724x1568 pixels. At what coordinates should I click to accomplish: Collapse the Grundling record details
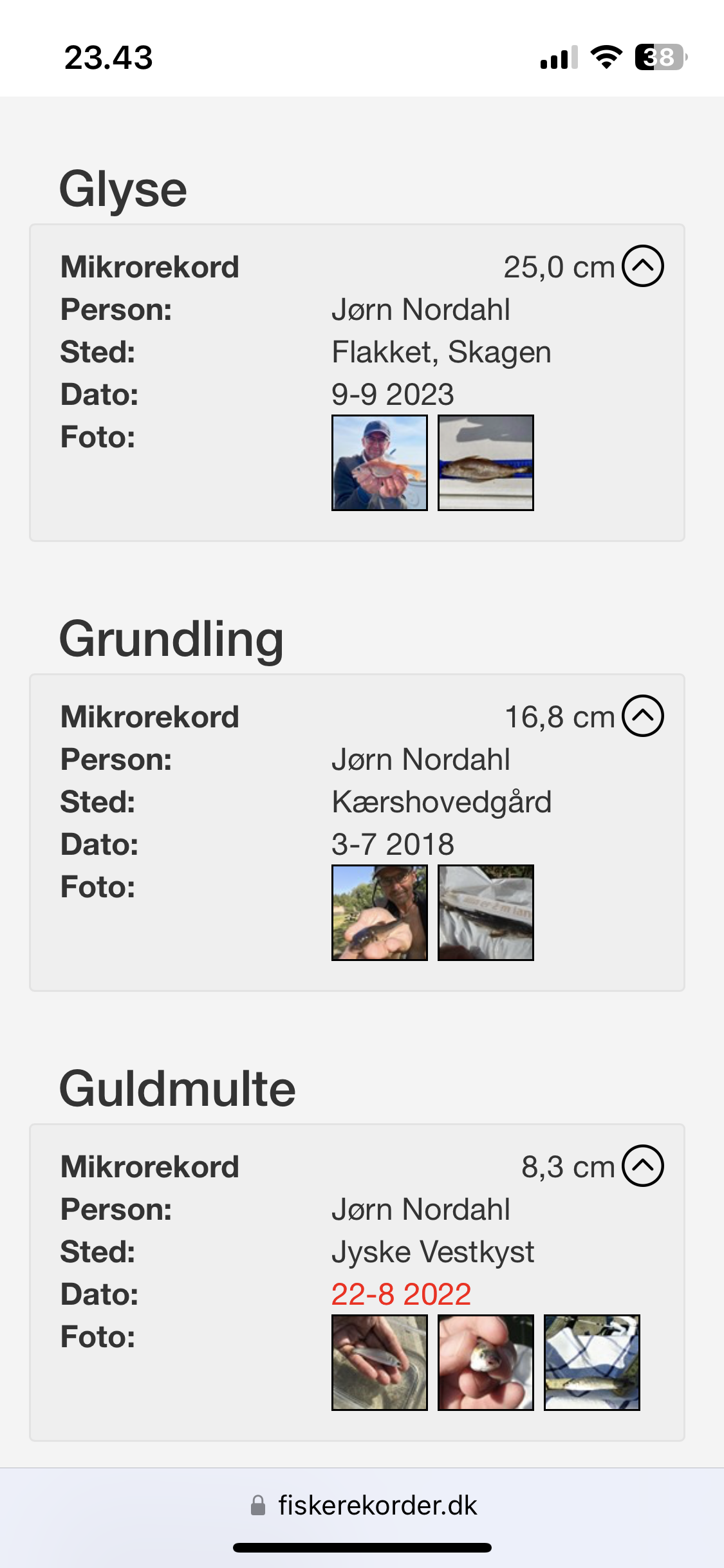tap(642, 716)
